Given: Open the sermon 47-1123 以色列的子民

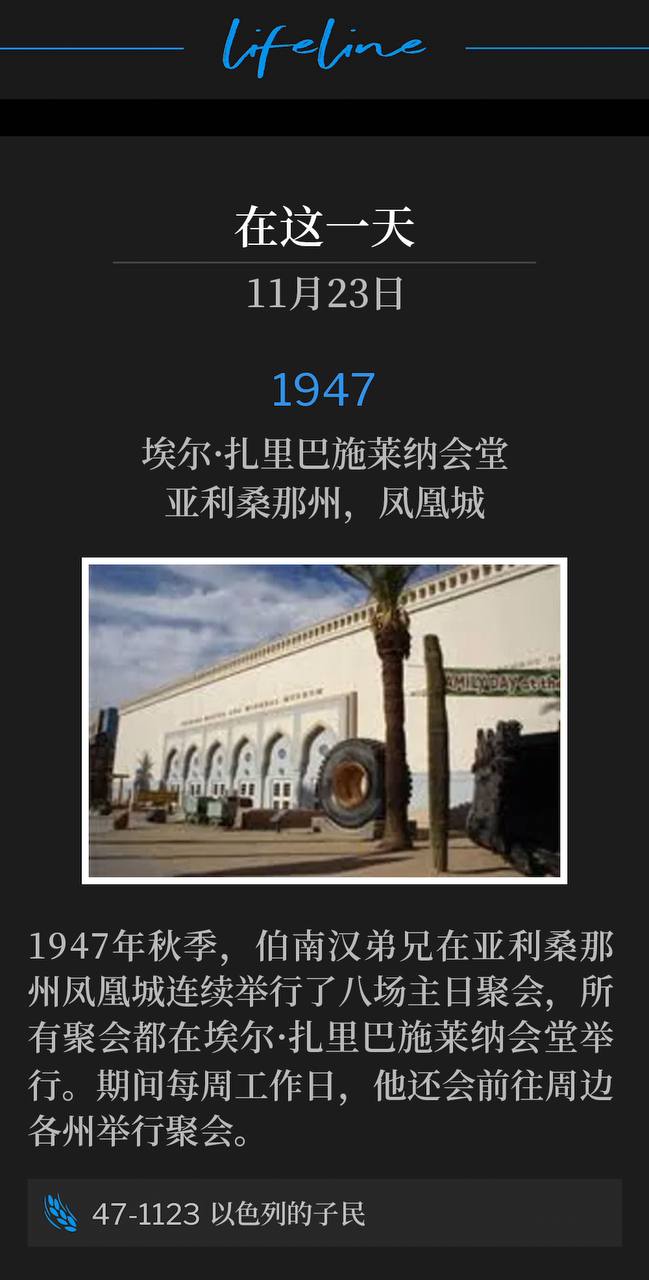Looking at the screenshot, I should pyautogui.click(x=324, y=1213).
